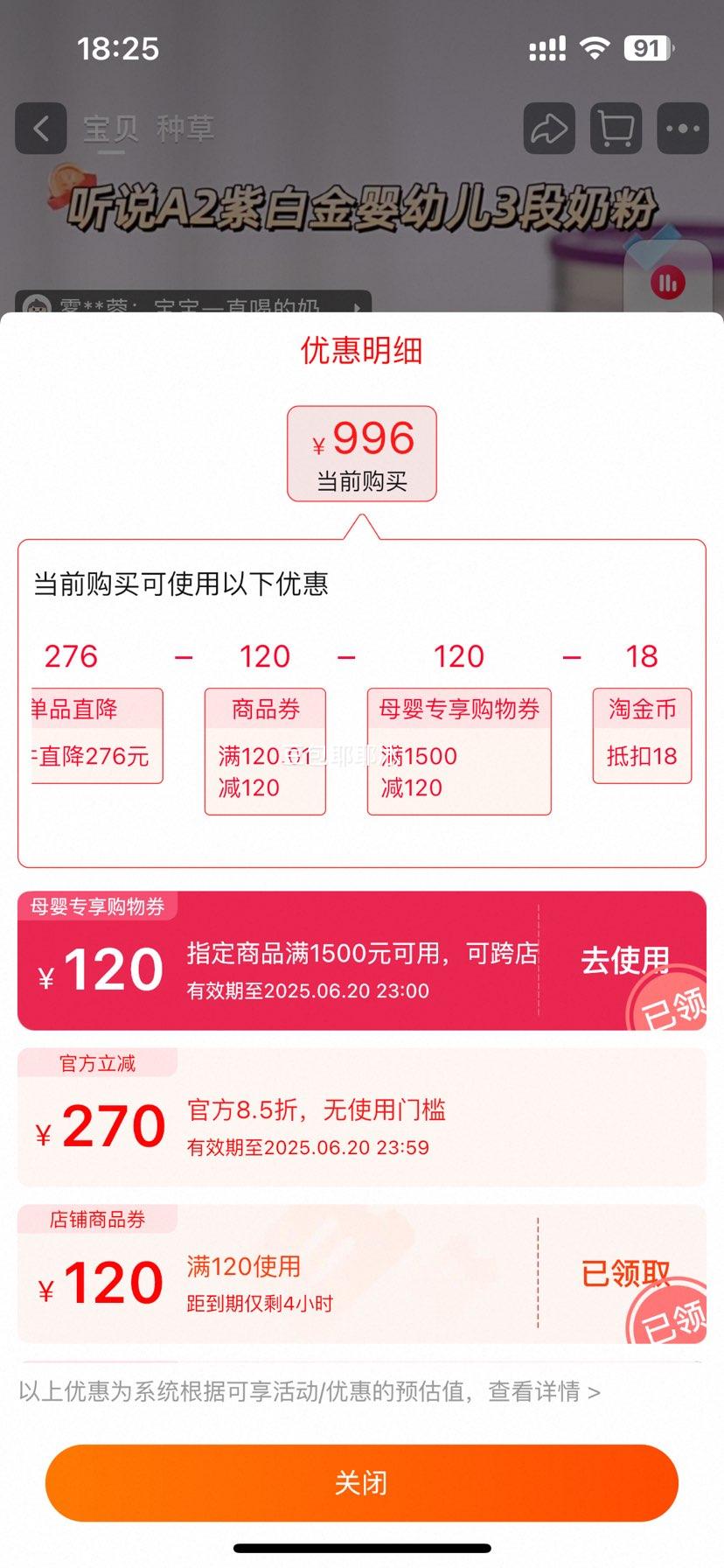
Task: Share this product page
Action: 549,129
